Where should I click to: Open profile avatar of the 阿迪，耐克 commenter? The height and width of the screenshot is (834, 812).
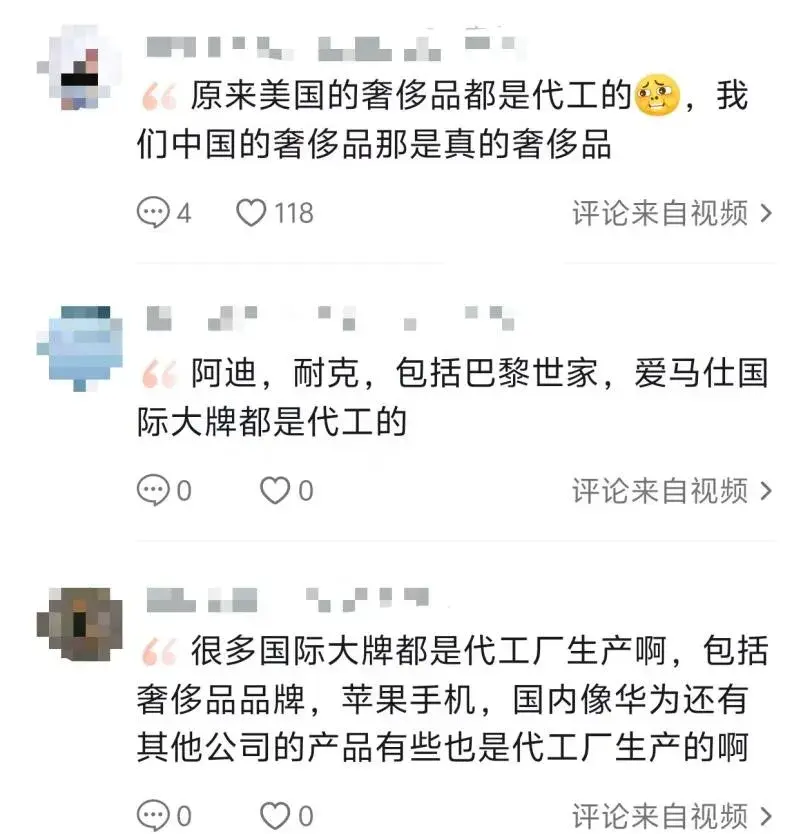[78, 342]
